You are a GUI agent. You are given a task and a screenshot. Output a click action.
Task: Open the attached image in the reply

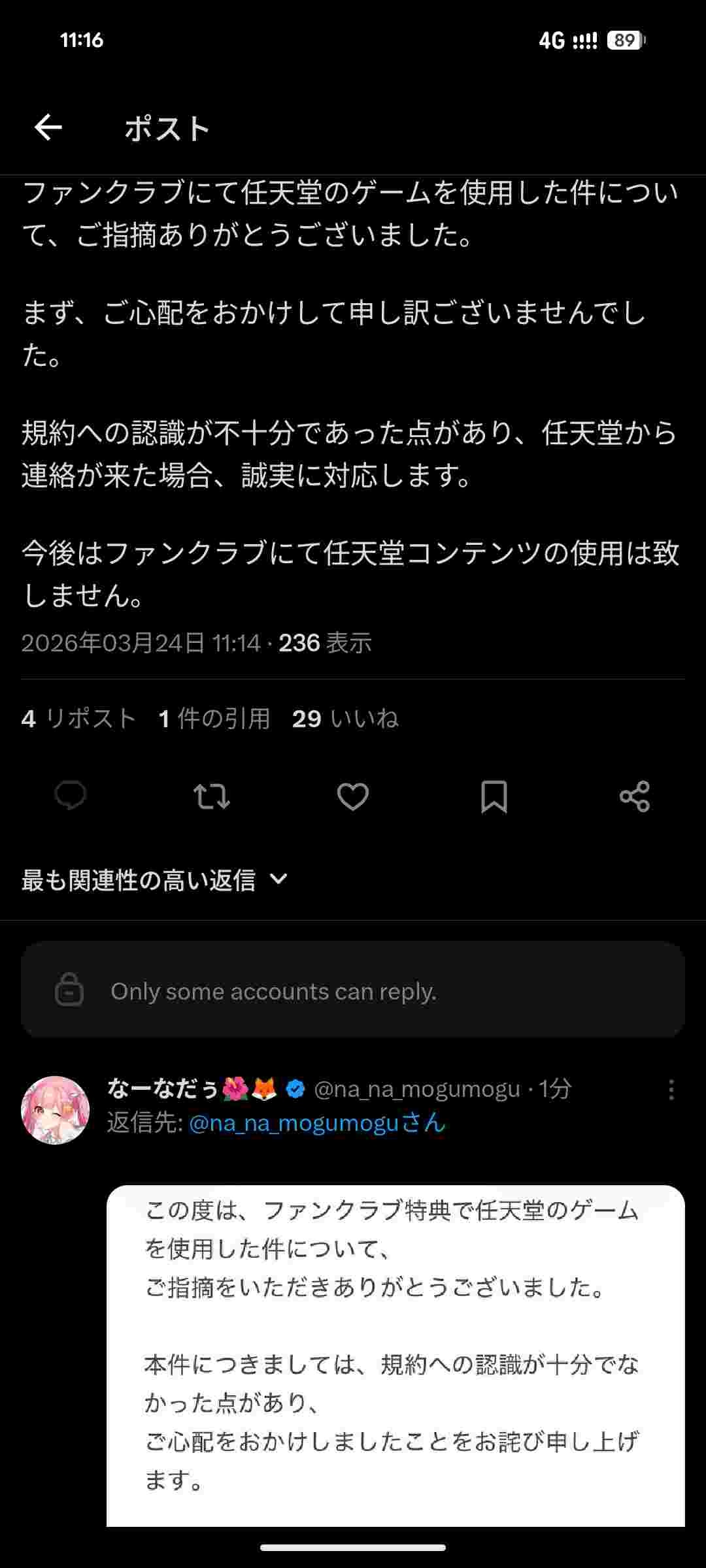point(395,1352)
